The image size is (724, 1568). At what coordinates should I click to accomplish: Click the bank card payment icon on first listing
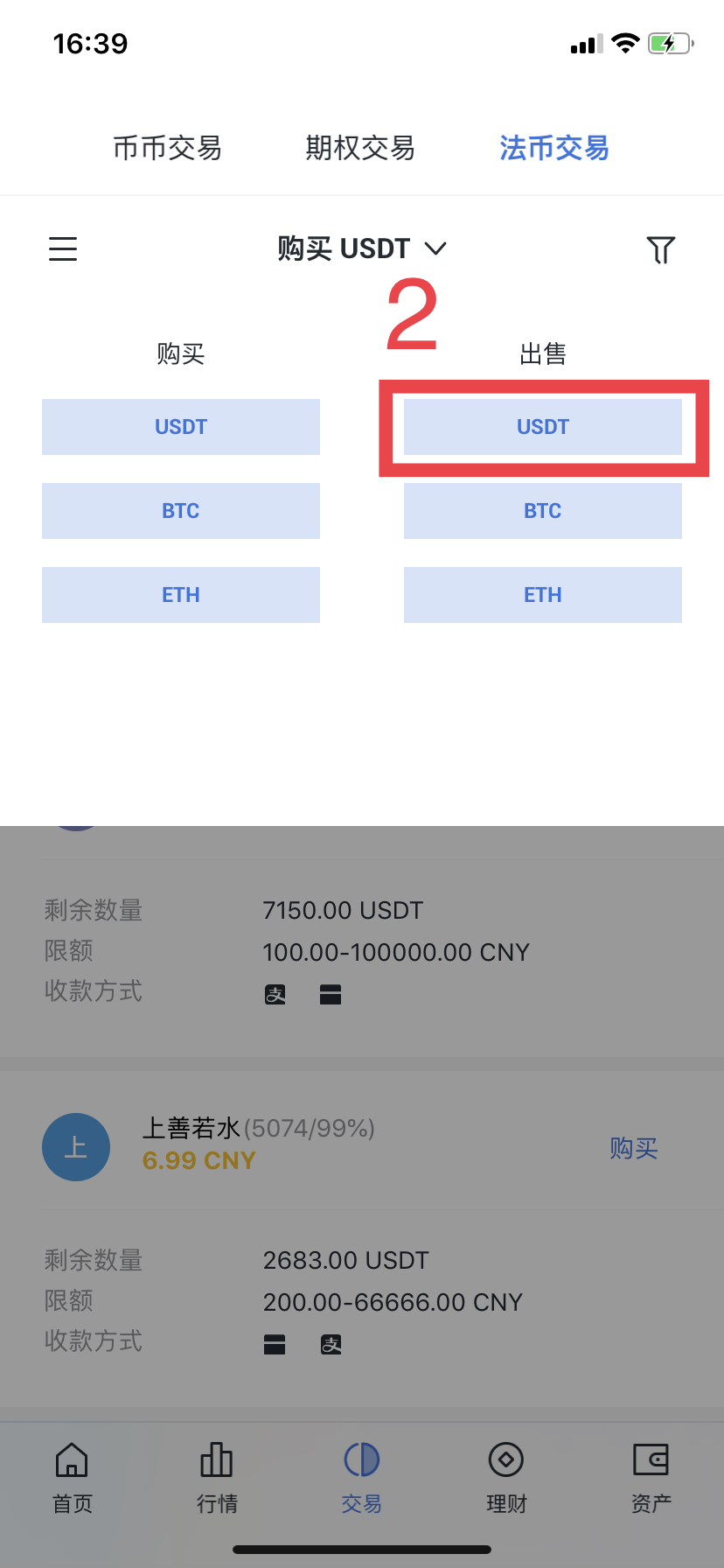pyautogui.click(x=331, y=994)
